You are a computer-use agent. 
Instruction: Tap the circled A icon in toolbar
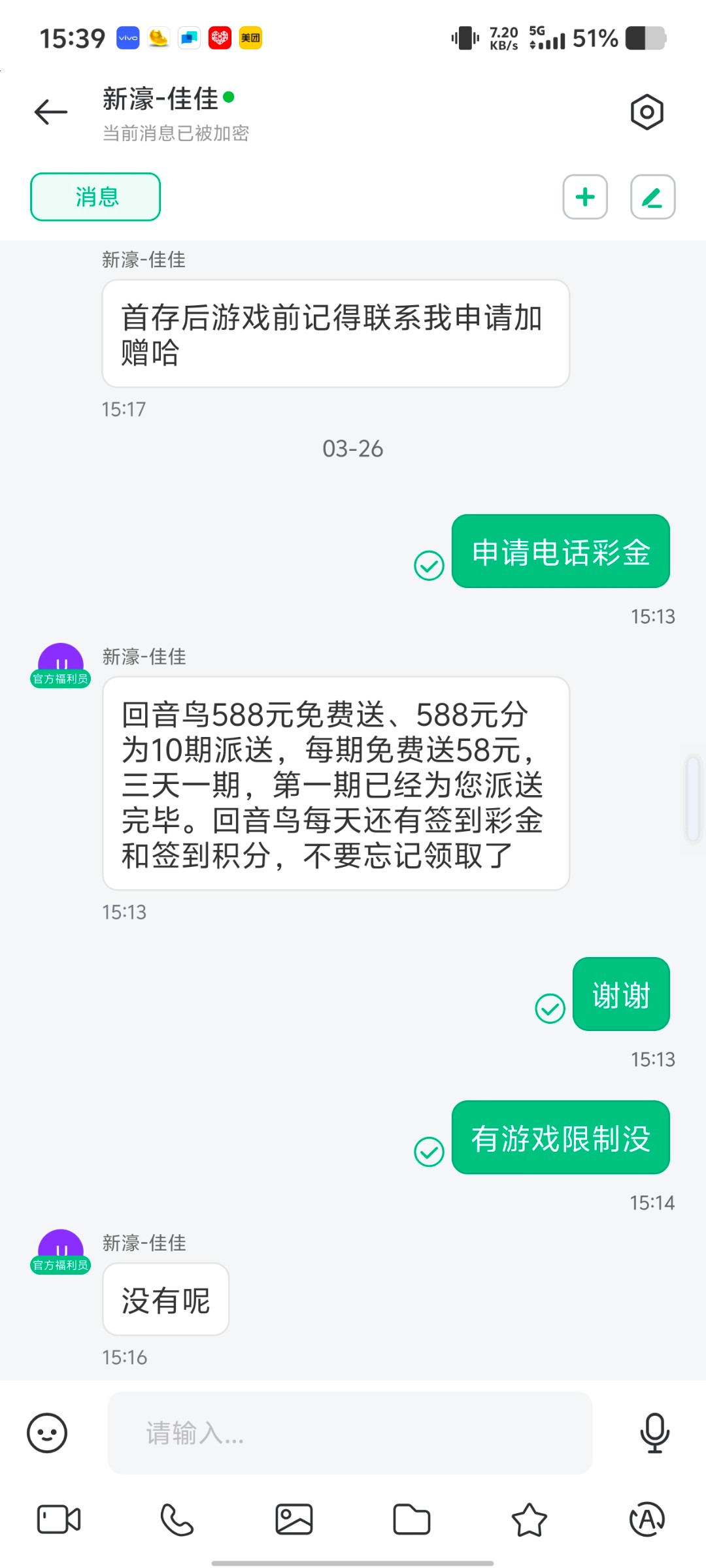pos(647,1519)
